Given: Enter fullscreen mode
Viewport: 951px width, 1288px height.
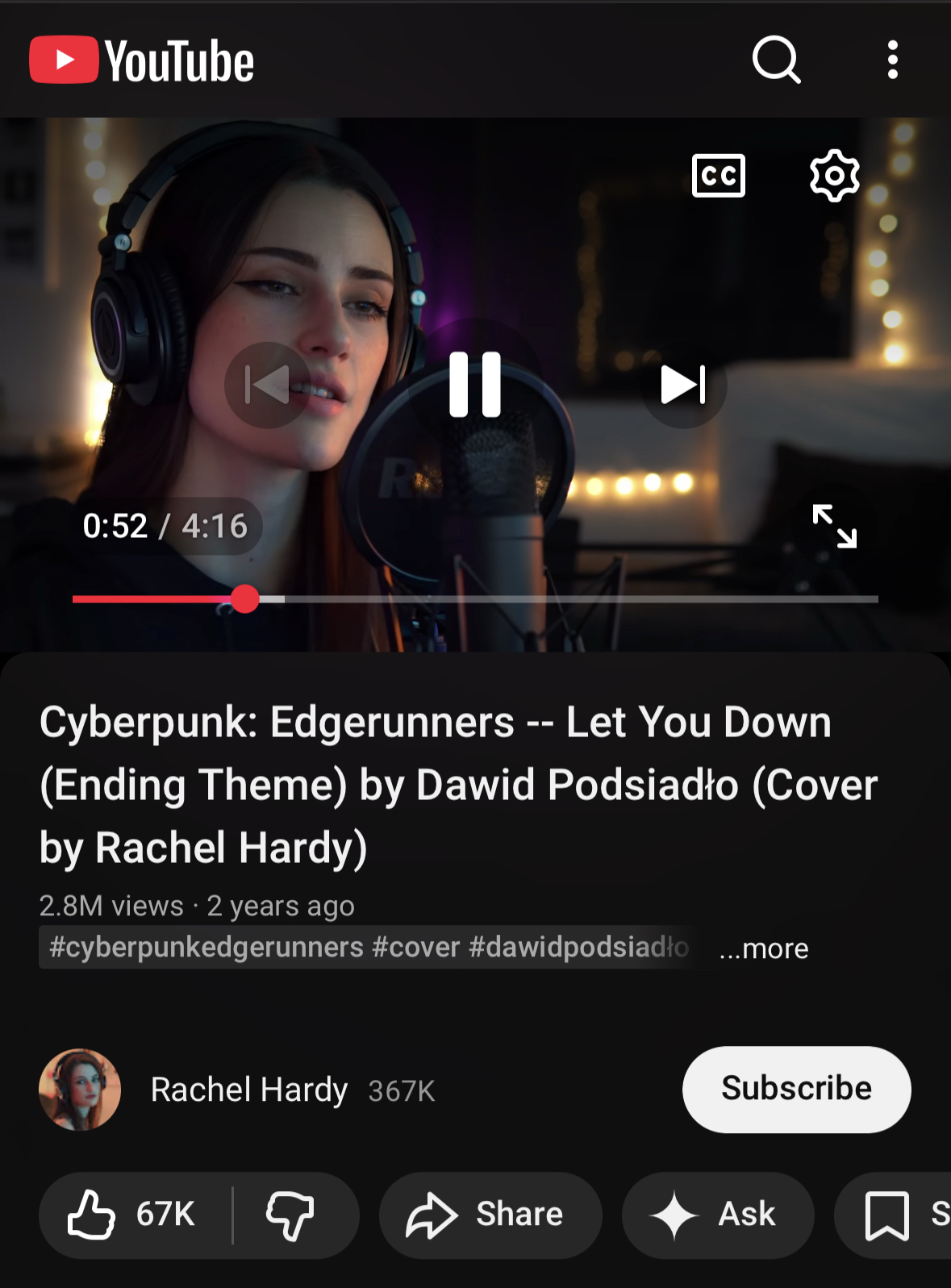Looking at the screenshot, I should pos(834,526).
